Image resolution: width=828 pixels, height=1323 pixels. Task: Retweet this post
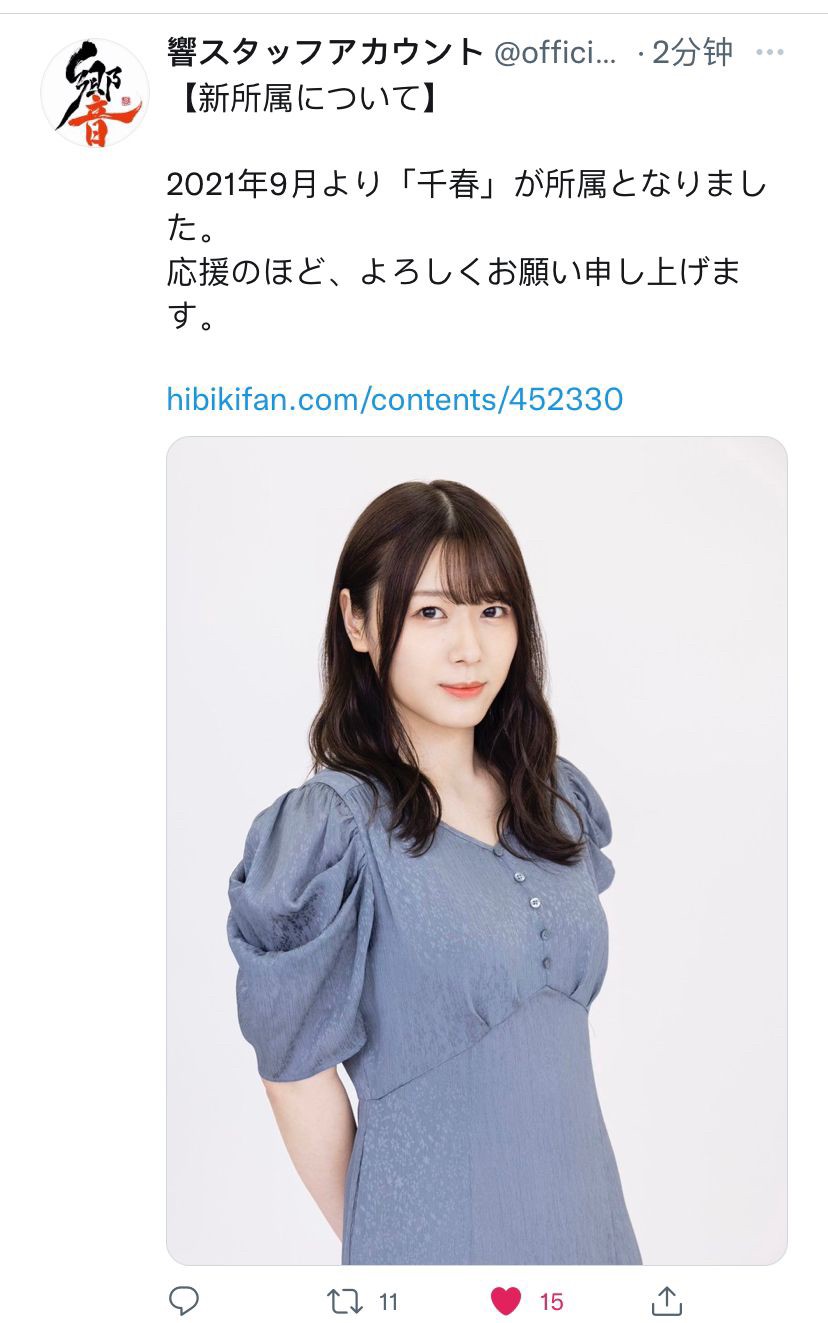point(346,1300)
